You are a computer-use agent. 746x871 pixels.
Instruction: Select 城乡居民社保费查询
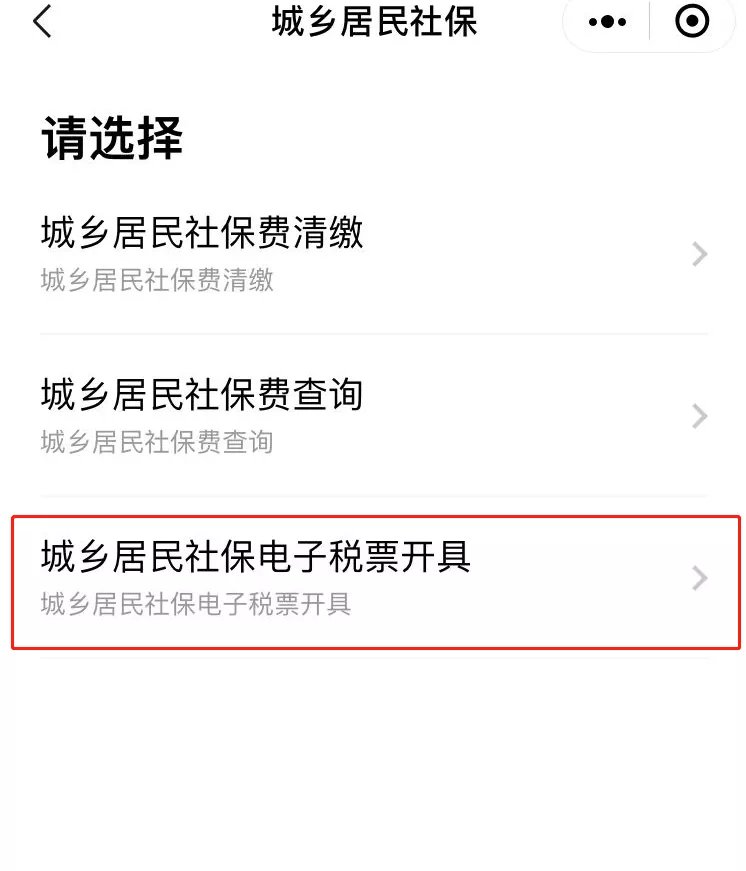point(373,415)
